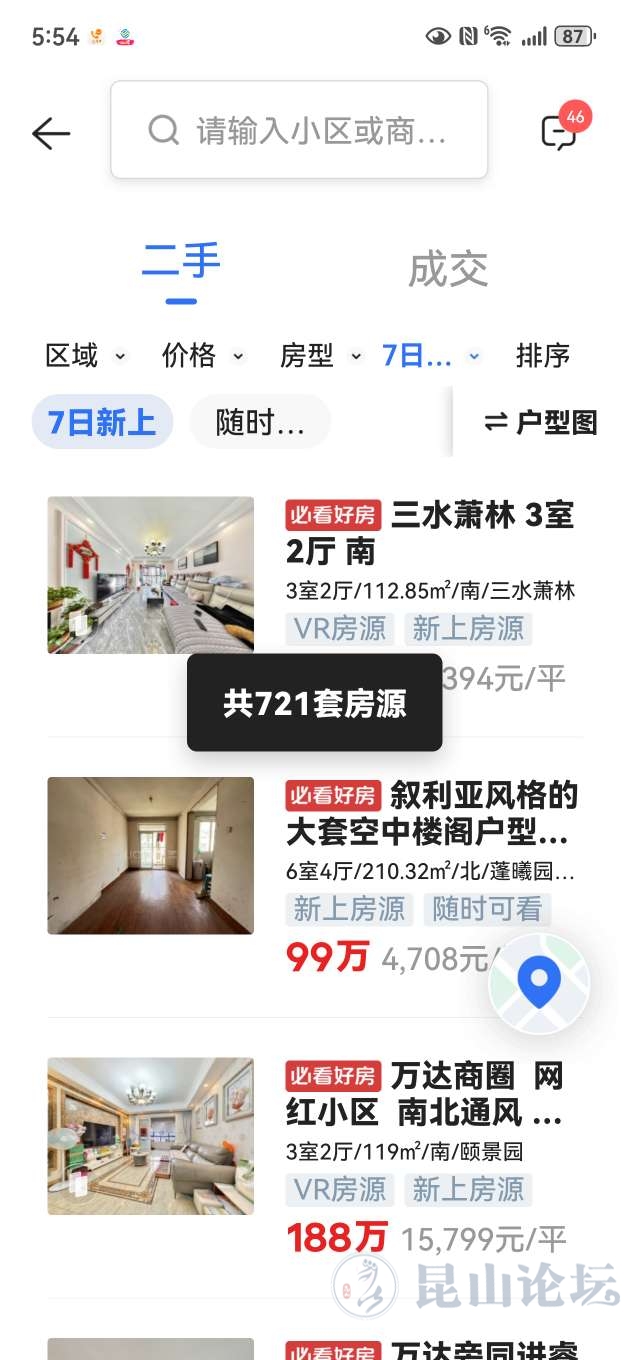630x1360 pixels.
Task: Open messages with 46 unread badge
Action: click(x=560, y=132)
